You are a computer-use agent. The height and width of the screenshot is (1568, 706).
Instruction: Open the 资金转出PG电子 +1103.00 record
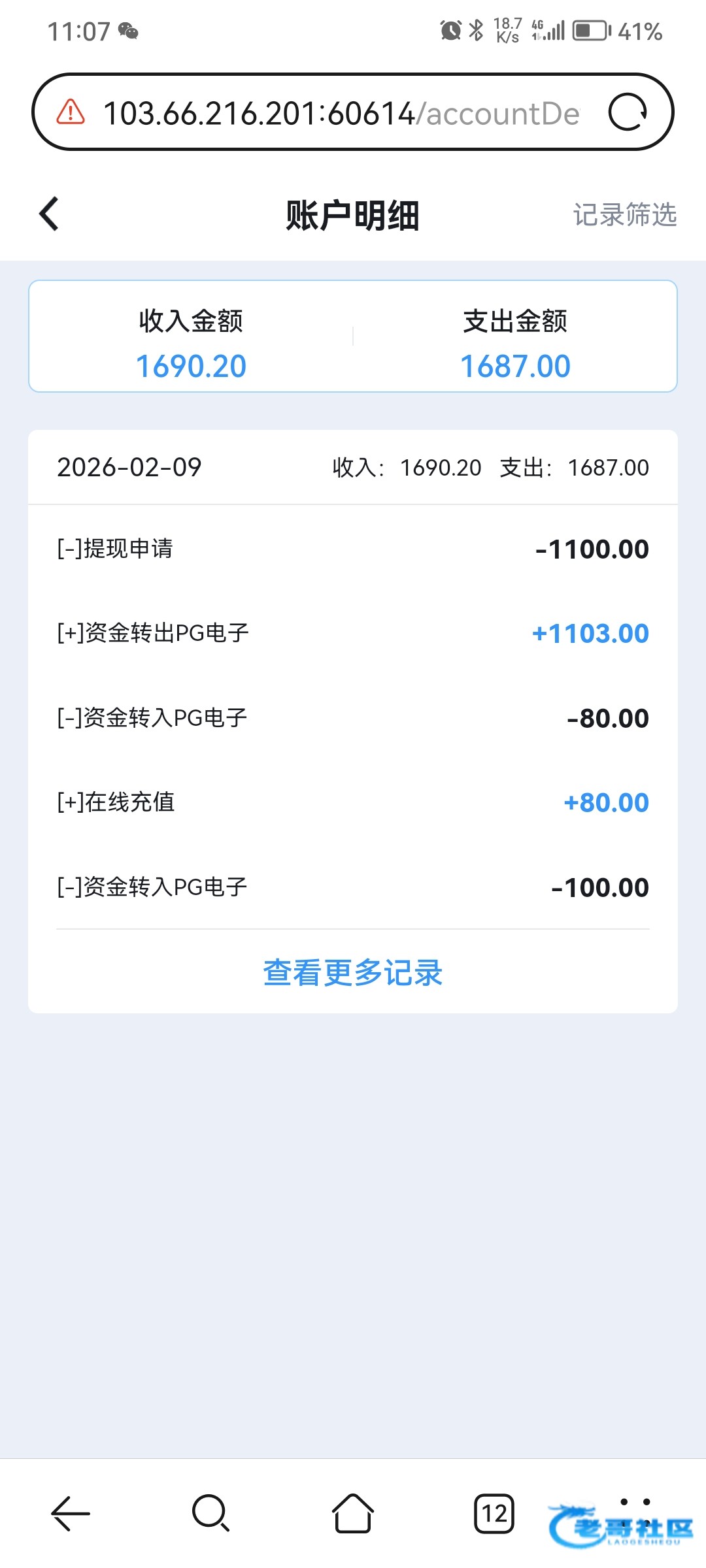pos(352,633)
